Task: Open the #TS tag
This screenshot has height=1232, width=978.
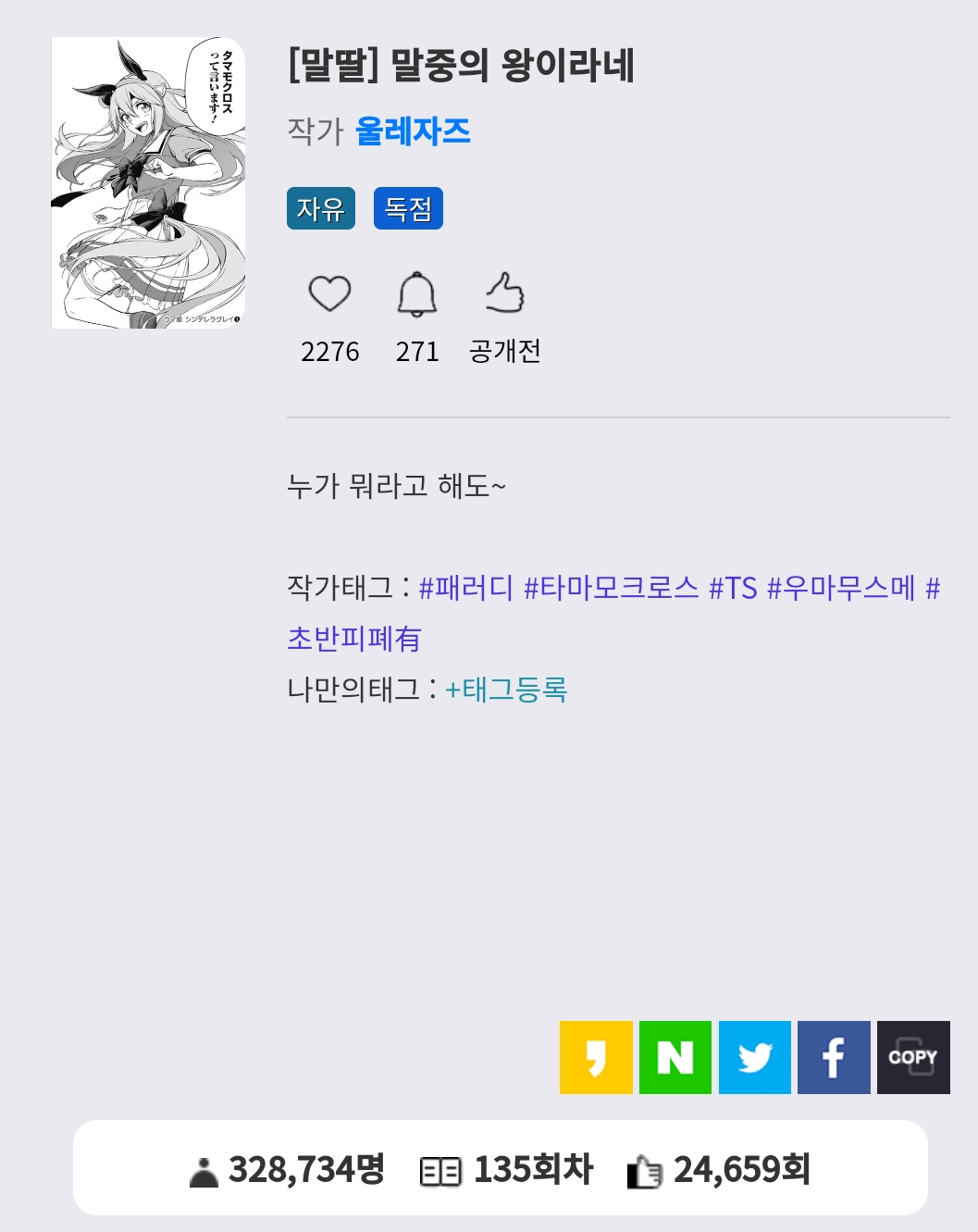Action: point(733,588)
